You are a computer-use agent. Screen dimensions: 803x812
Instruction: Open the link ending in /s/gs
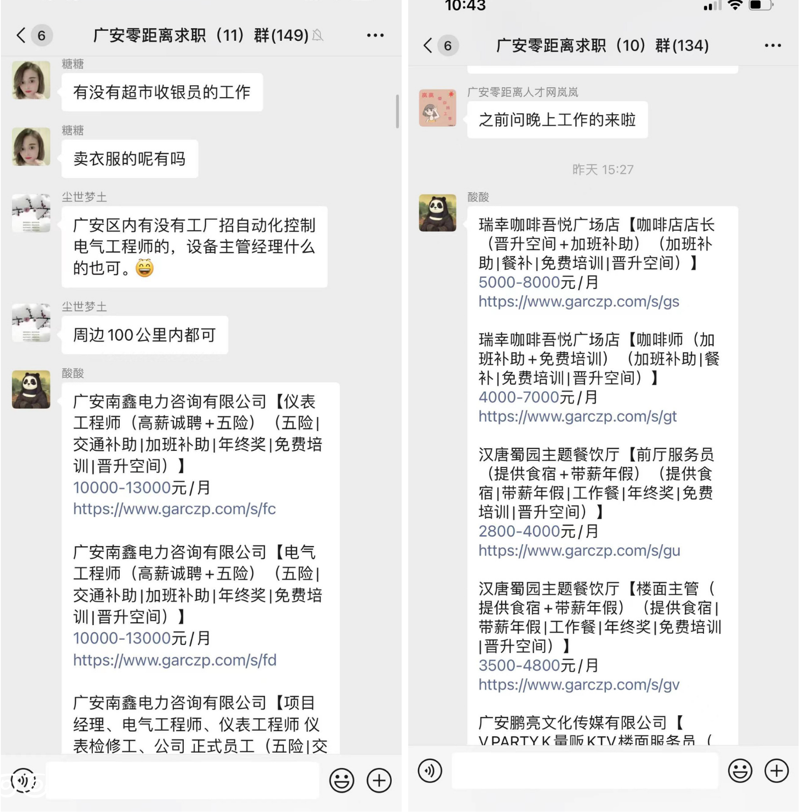(578, 301)
